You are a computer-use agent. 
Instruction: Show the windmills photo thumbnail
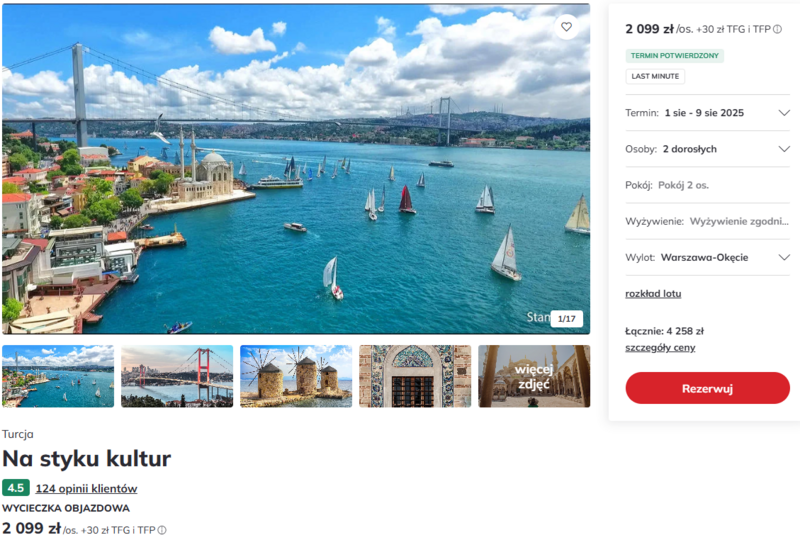tap(296, 376)
